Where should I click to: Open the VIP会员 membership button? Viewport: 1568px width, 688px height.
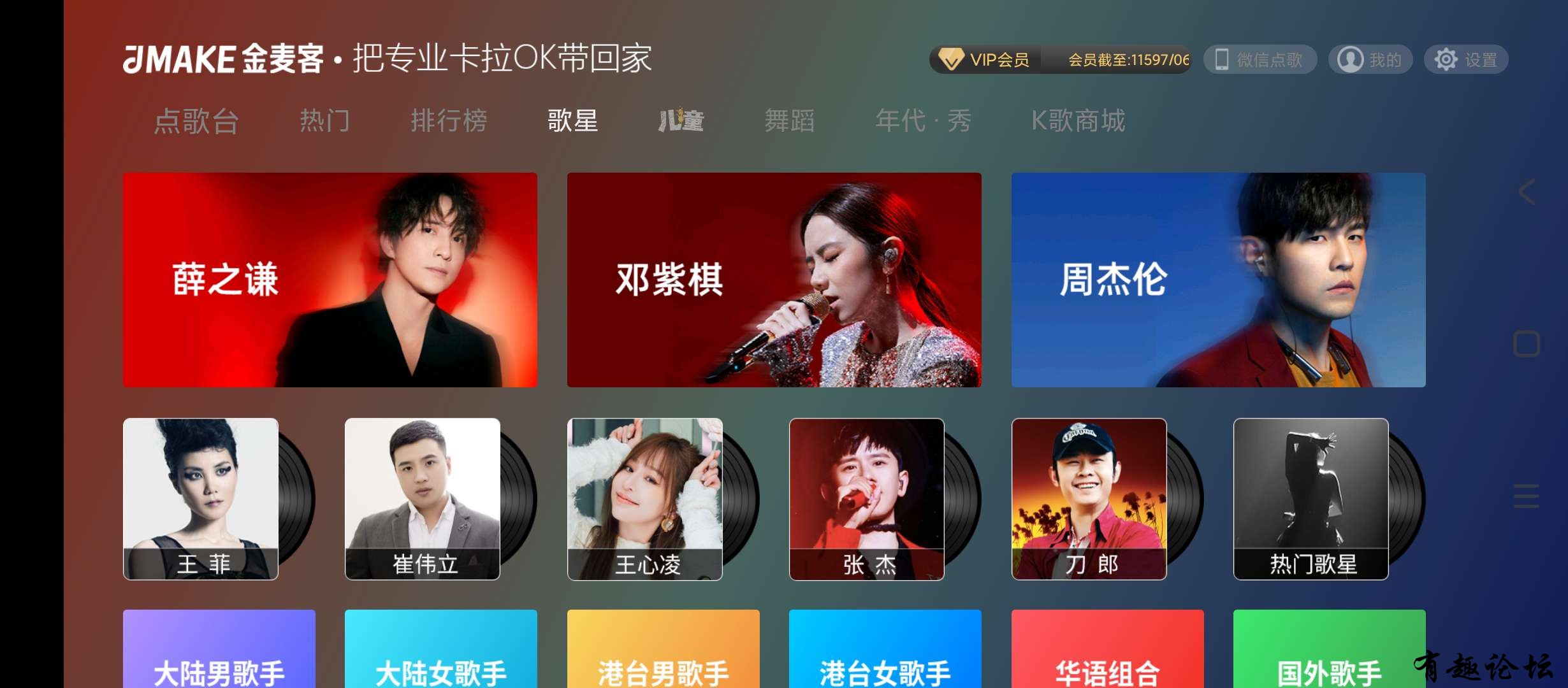coord(985,60)
